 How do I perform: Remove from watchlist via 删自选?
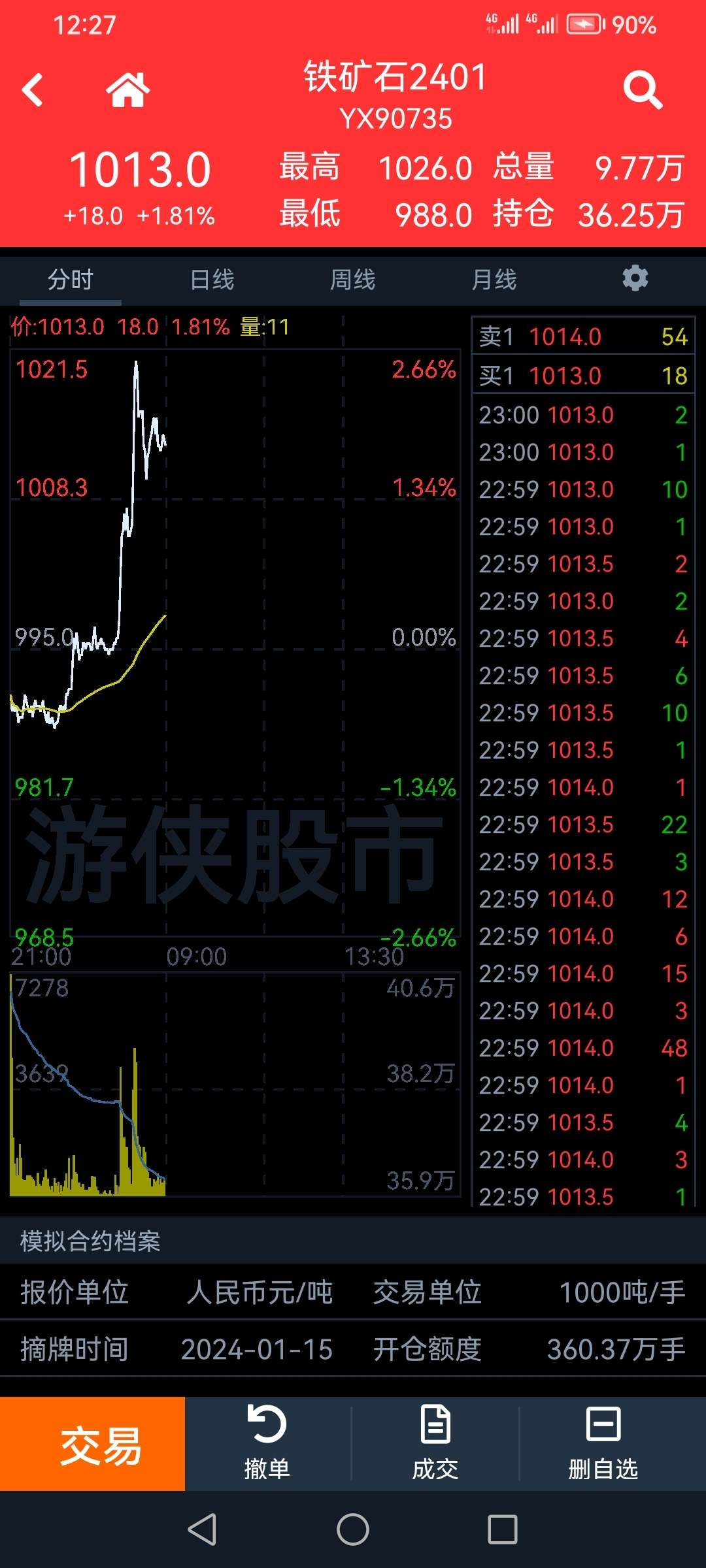(x=603, y=1444)
